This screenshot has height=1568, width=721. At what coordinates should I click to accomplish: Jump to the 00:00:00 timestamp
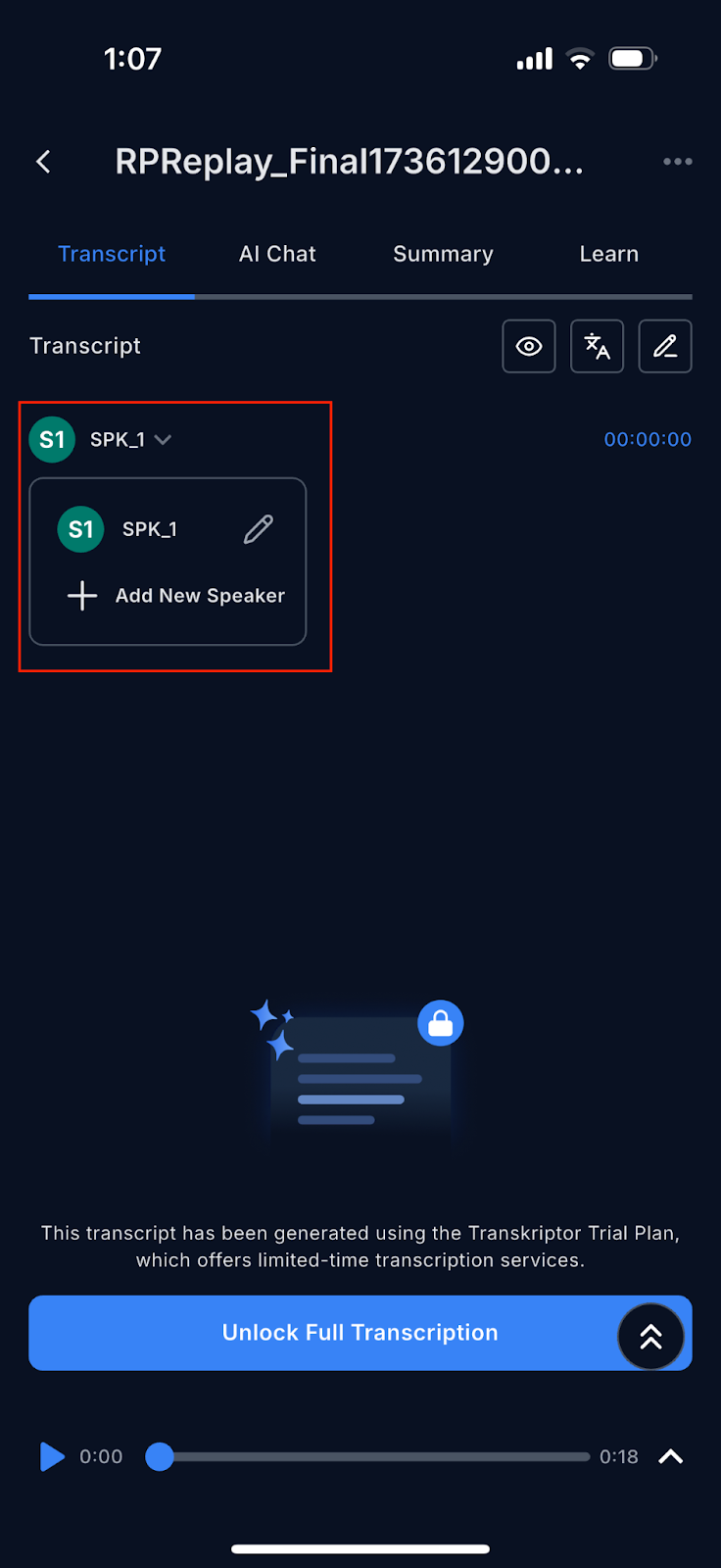coord(648,440)
